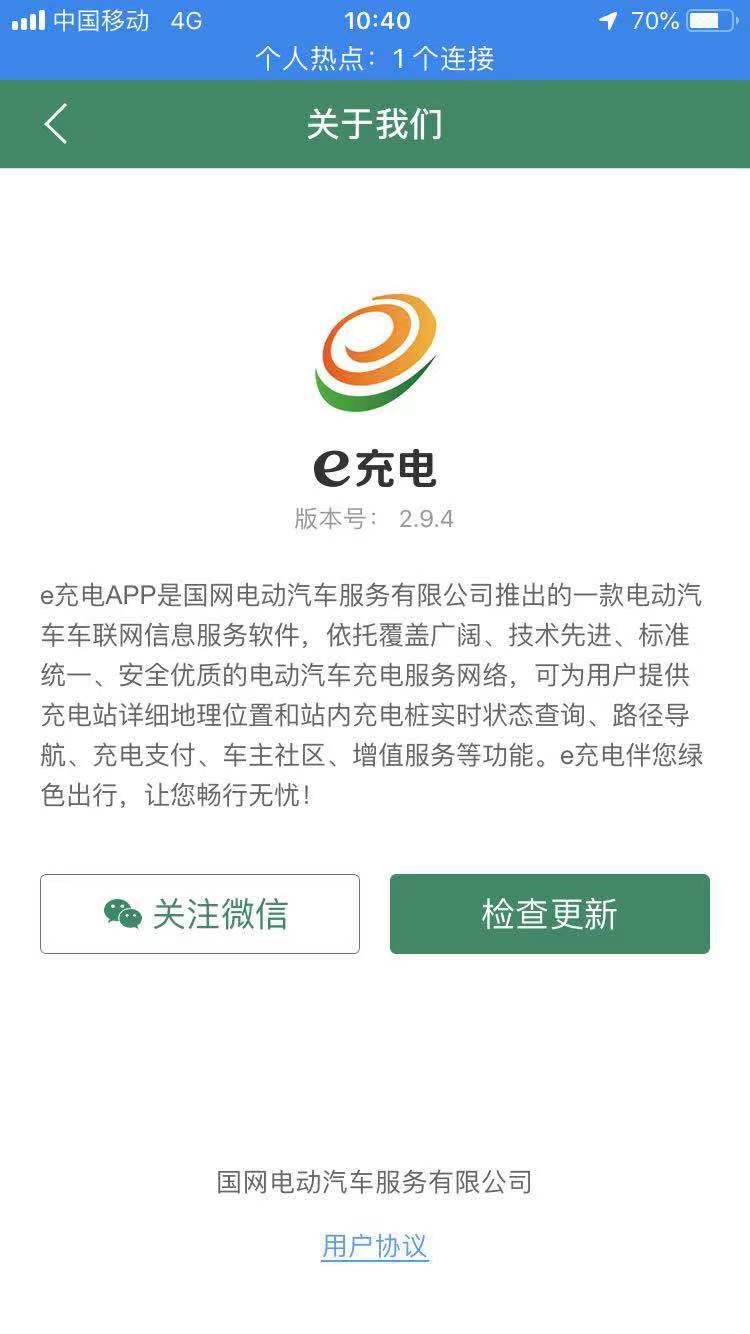The height and width of the screenshot is (1334, 750).
Task: Tap the 个人热点 connection banner
Action: click(375, 58)
